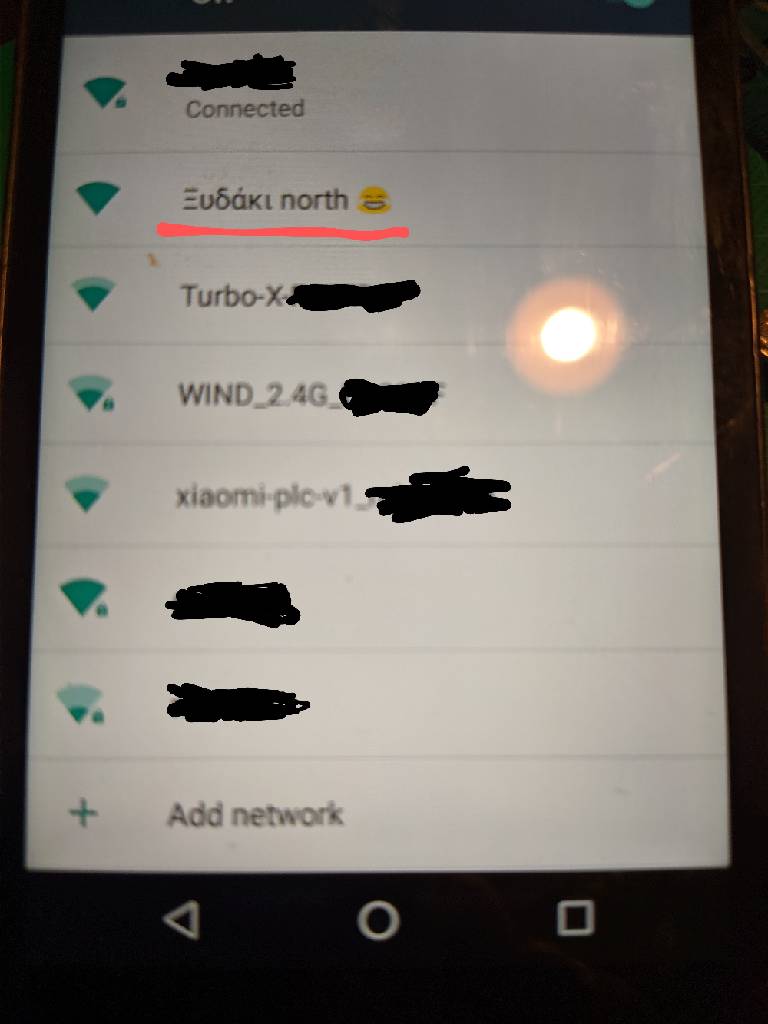Open recent apps from the navigation bar

point(574,917)
